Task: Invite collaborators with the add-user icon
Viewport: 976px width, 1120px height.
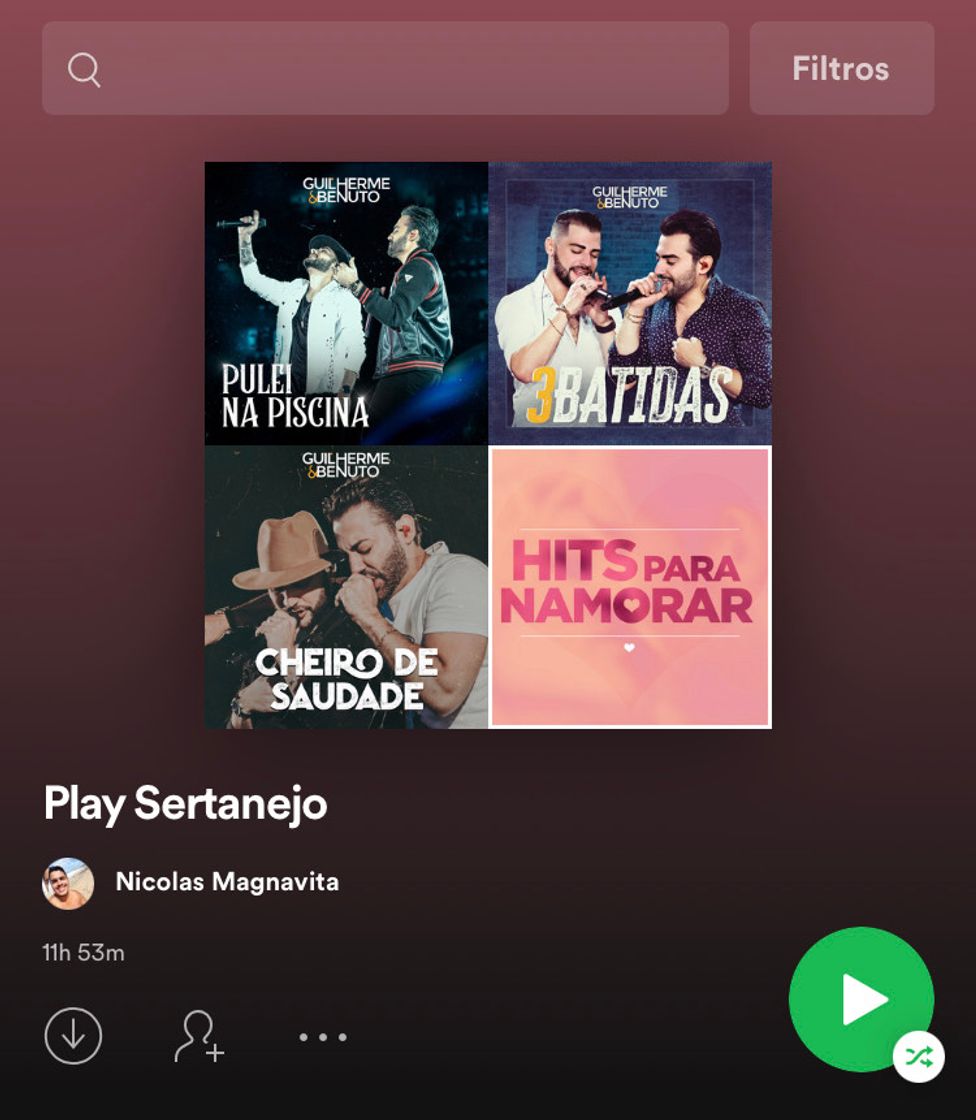Action: coord(199,1035)
